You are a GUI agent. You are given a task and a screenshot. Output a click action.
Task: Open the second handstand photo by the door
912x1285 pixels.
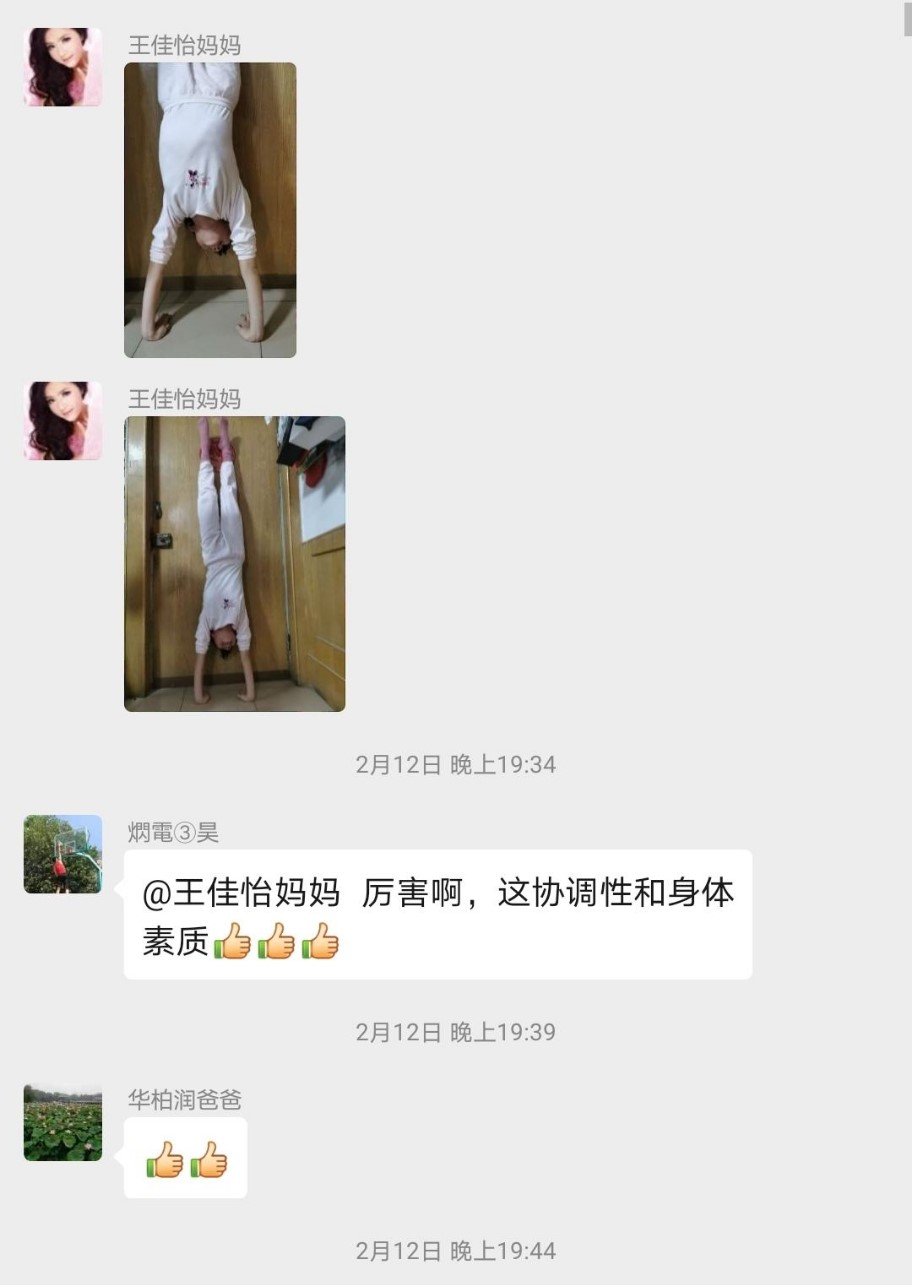point(234,563)
